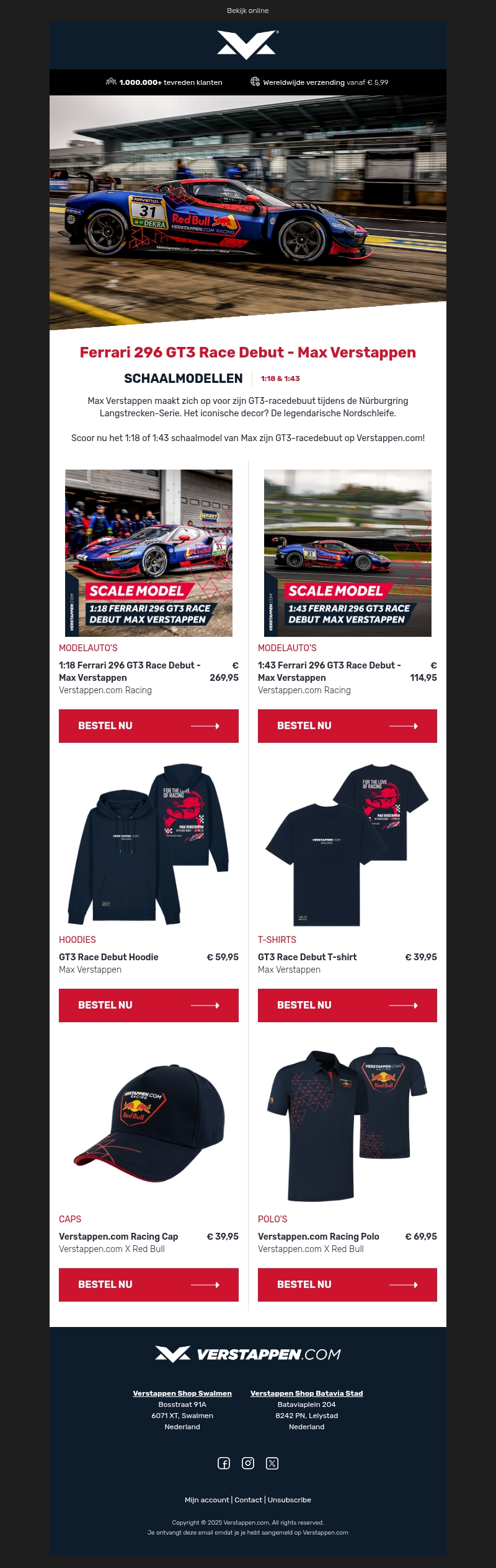Open the 1:18 scale model image

(148, 553)
